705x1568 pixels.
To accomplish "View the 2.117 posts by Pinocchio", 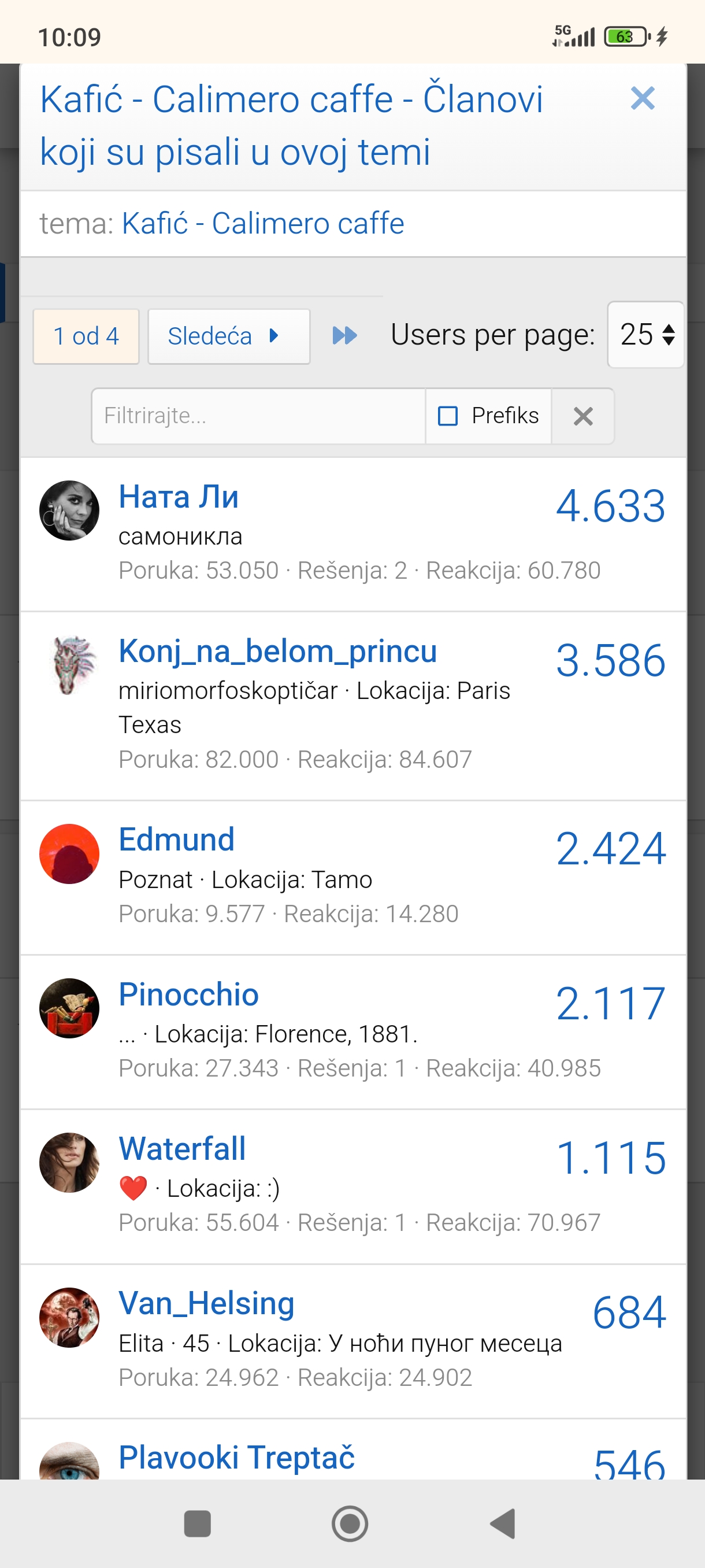I will 610,1004.
